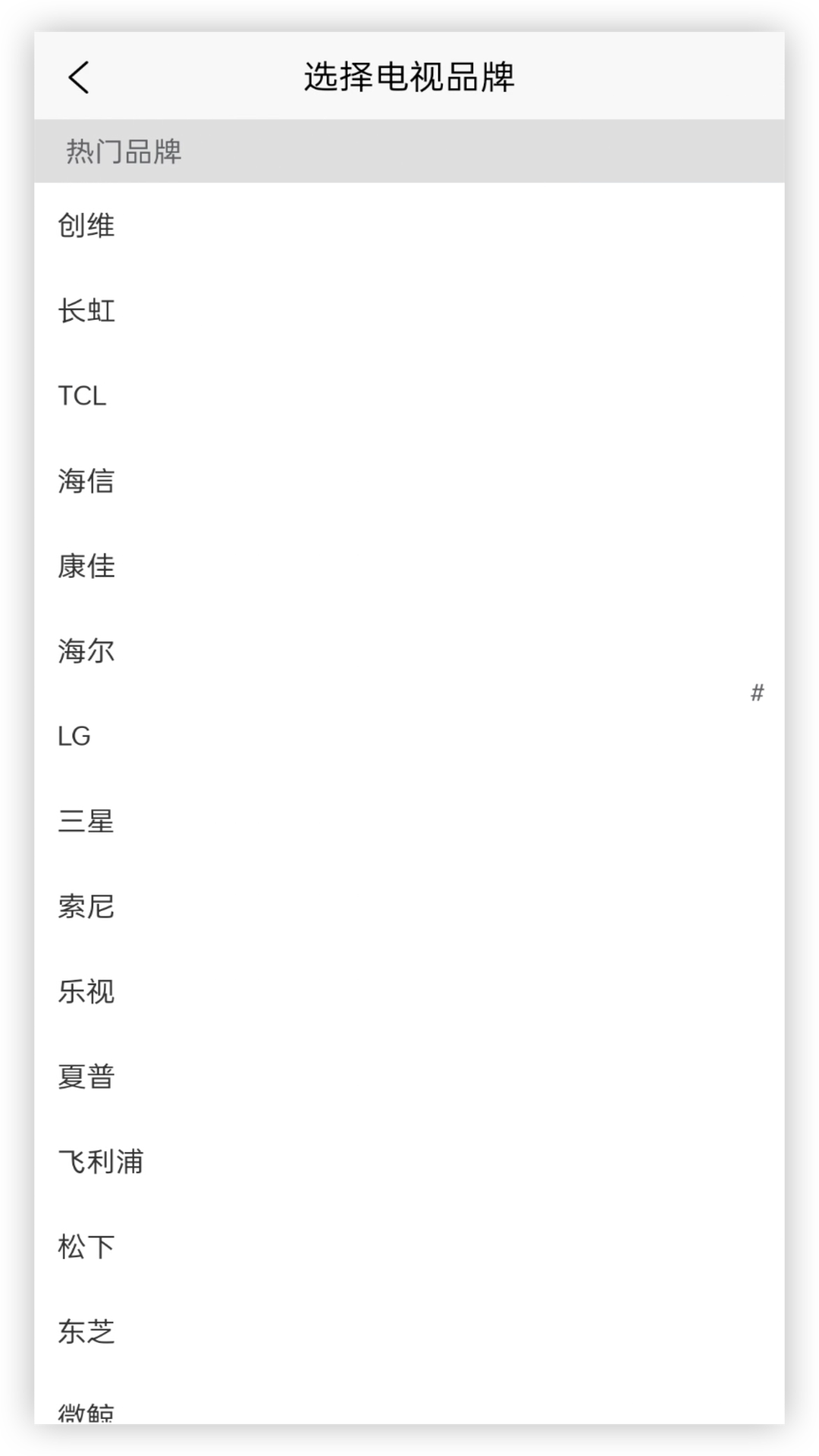Open the 飞利浦 brand option
The width and height of the screenshot is (819, 1456).
(x=100, y=1161)
